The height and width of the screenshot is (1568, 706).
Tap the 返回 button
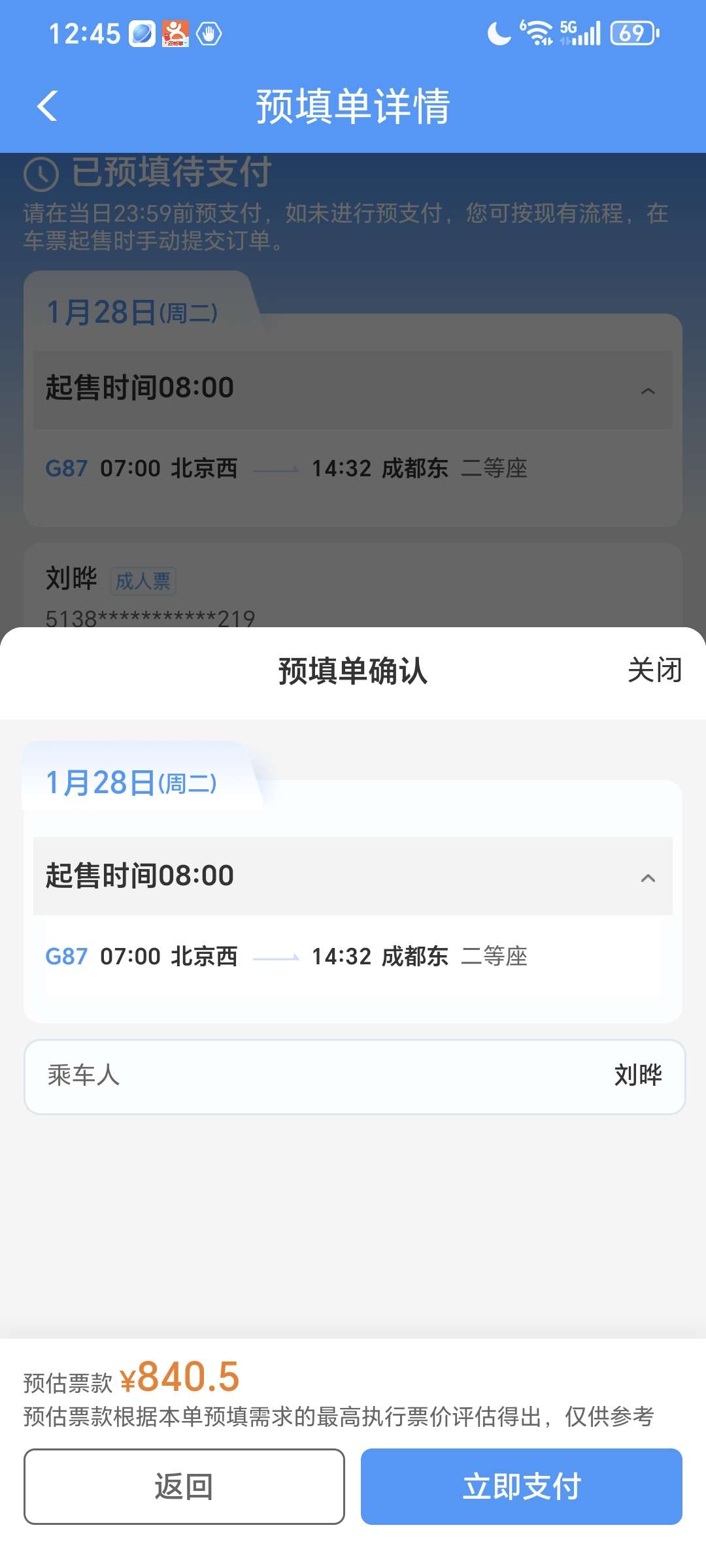tap(184, 1486)
